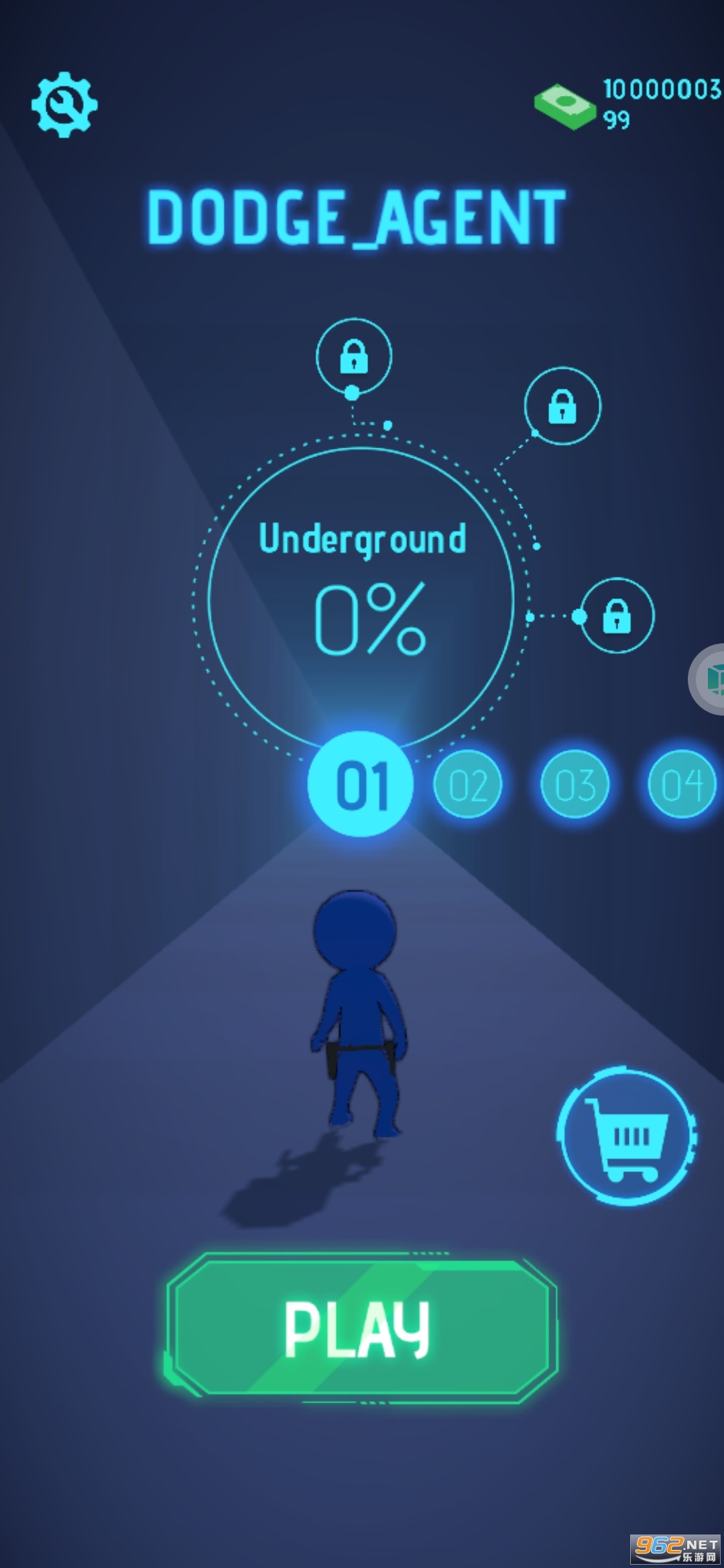The image size is (724, 1568).
Task: Select level 03
Action: point(575,784)
